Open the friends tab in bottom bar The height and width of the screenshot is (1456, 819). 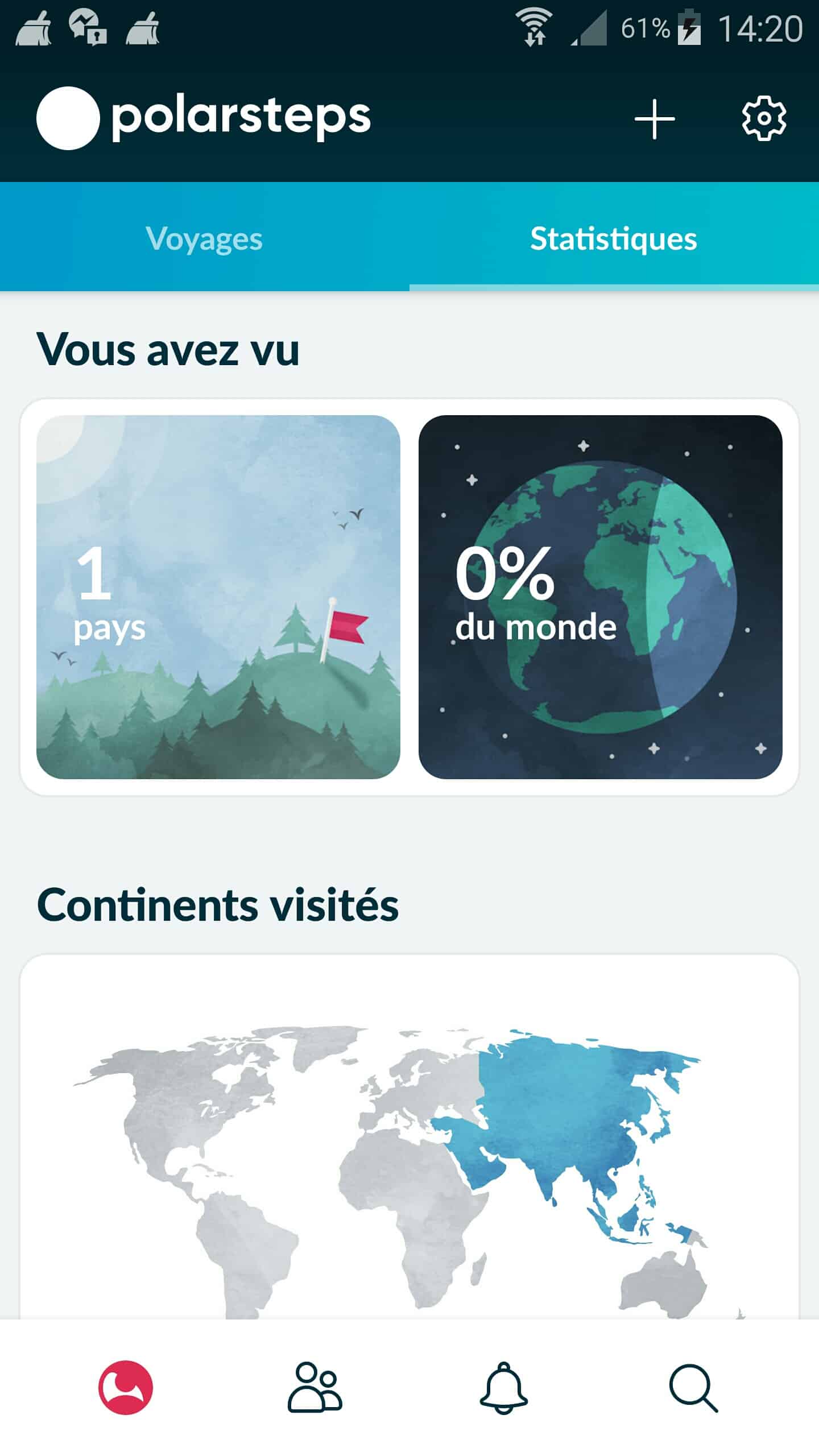click(x=315, y=1387)
